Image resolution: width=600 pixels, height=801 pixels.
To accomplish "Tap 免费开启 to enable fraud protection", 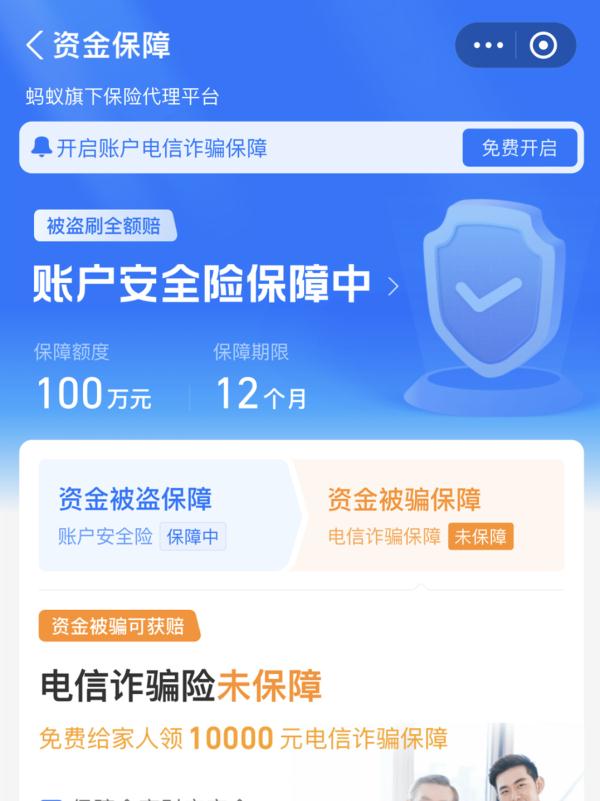I will pos(518,149).
